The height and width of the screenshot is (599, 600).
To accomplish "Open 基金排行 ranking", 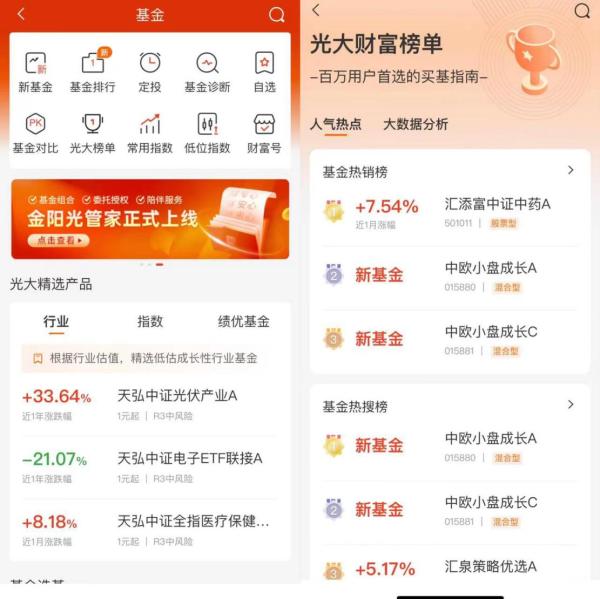I will tap(92, 71).
